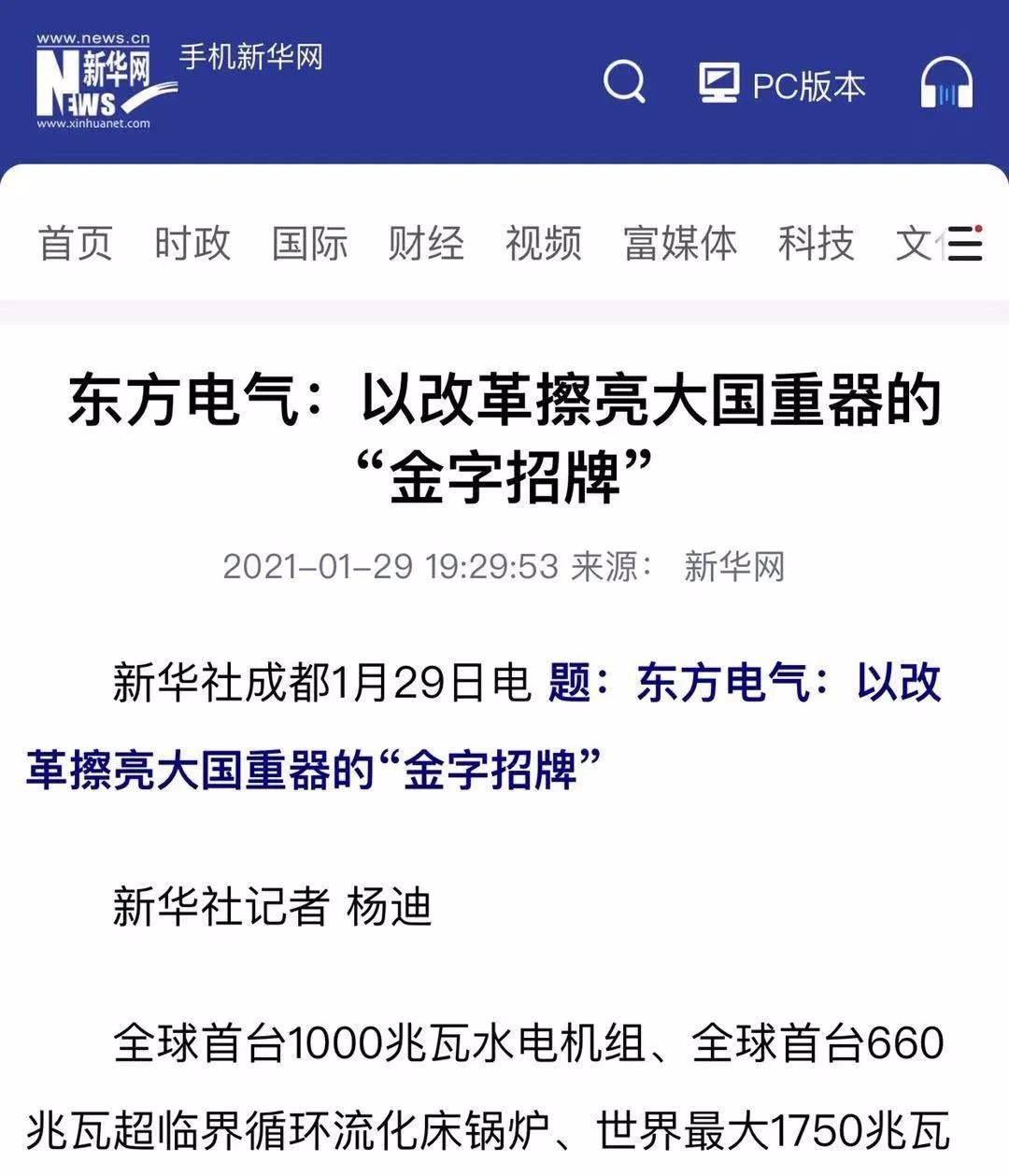The width and height of the screenshot is (1009, 1176).
Task: Open the 富媒体 section
Action: coord(679,243)
